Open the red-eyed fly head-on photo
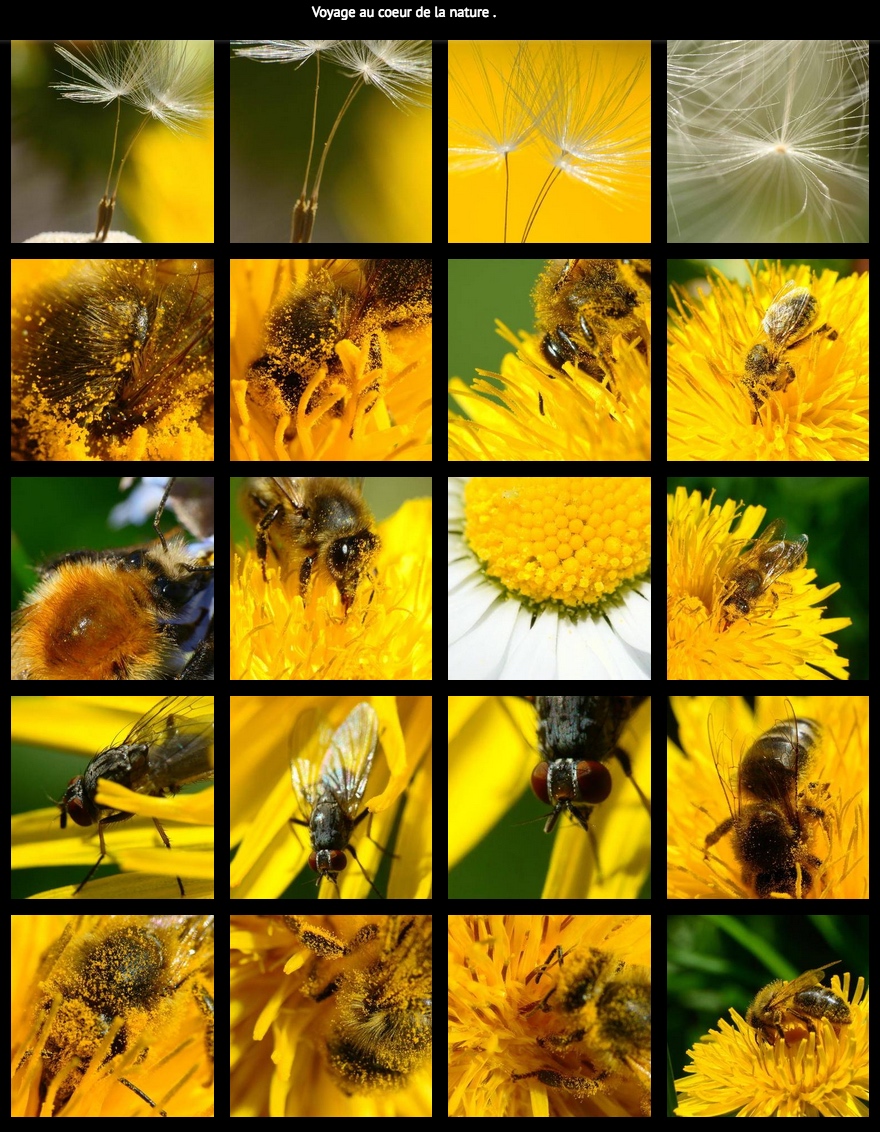The image size is (880, 1132). point(549,797)
